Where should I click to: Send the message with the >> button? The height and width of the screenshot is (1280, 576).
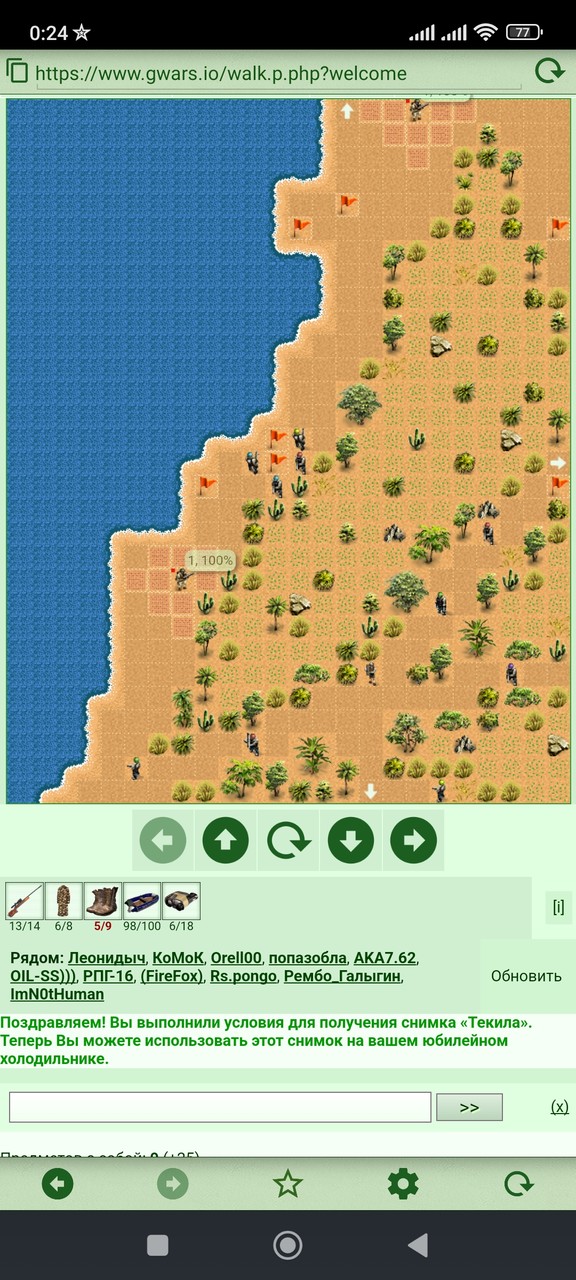click(469, 1107)
